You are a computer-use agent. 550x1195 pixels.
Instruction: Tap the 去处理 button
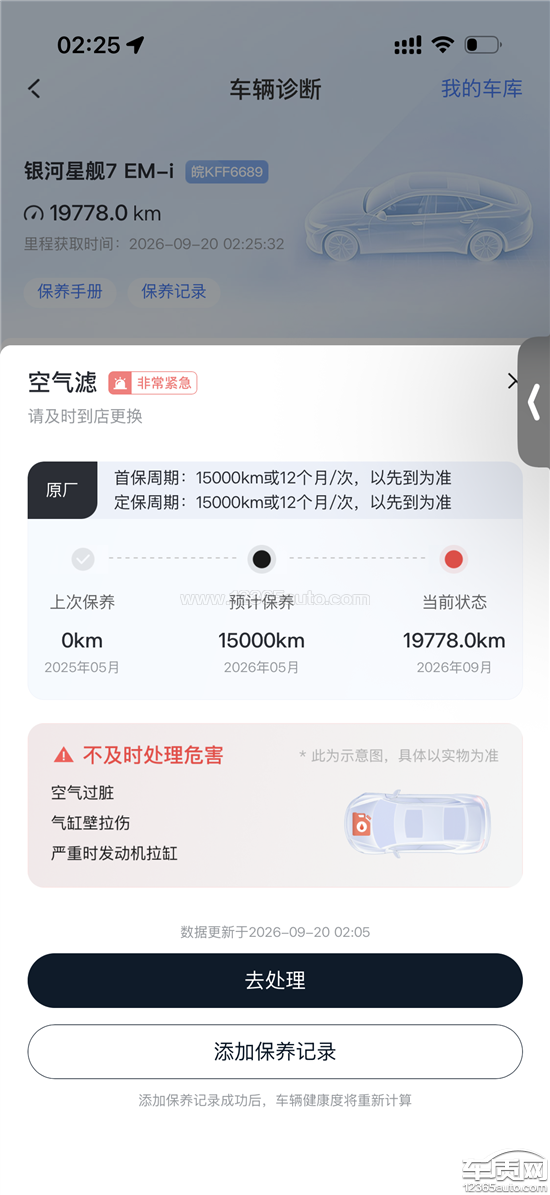coord(275,980)
